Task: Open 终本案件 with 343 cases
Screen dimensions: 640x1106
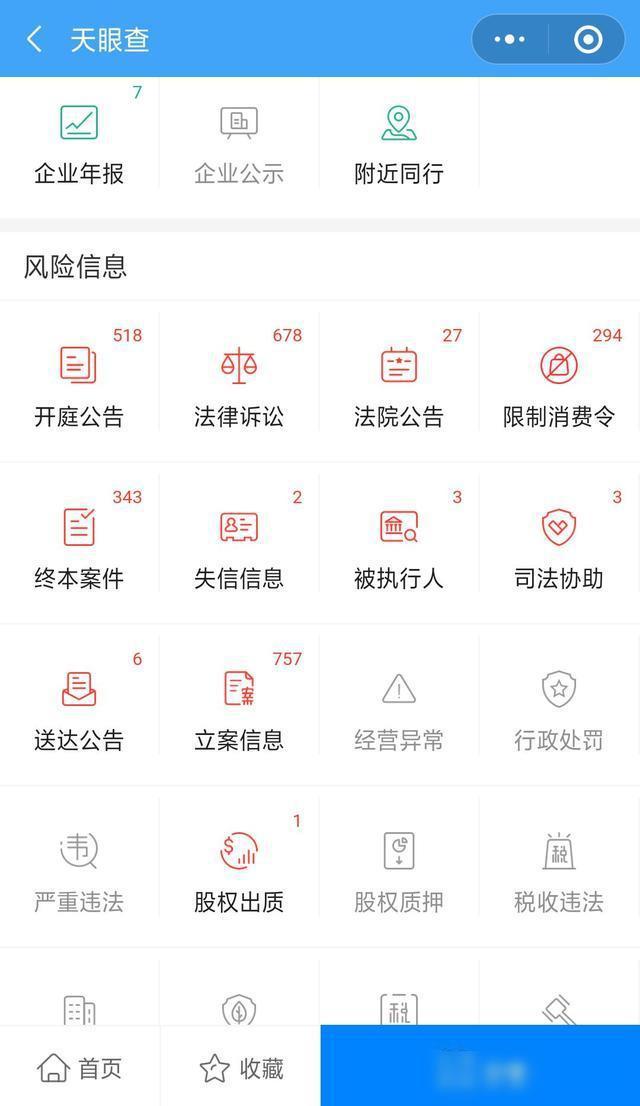Action: coord(80,541)
